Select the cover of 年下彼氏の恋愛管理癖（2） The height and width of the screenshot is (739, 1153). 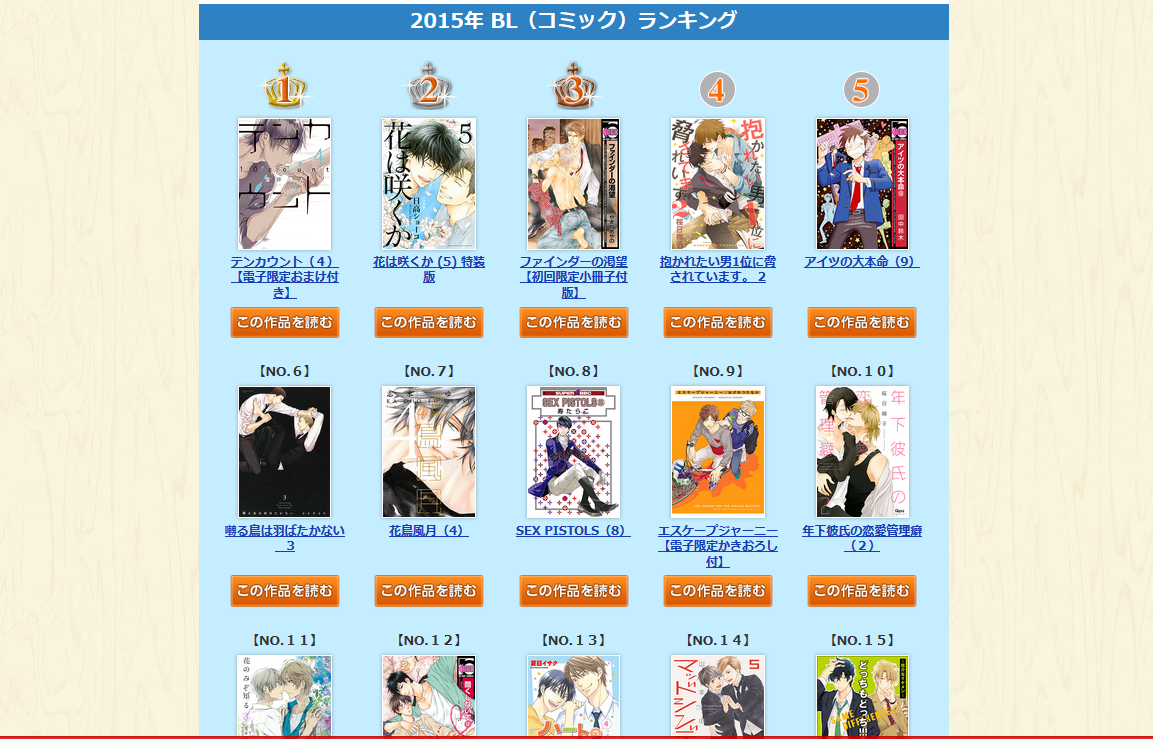point(861,452)
